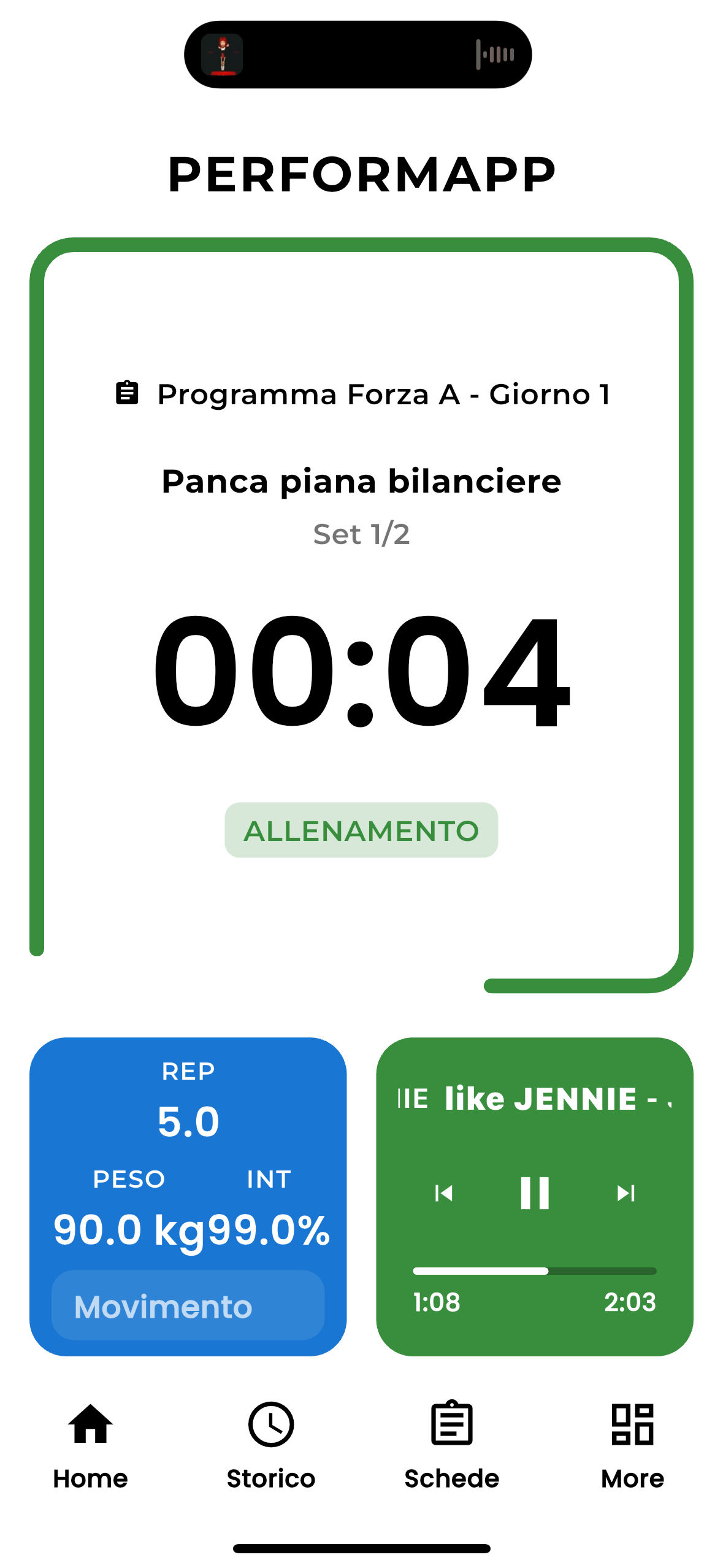723x1568 pixels.
Task: Pause the 'like JENNIE' track
Action: point(534,1193)
